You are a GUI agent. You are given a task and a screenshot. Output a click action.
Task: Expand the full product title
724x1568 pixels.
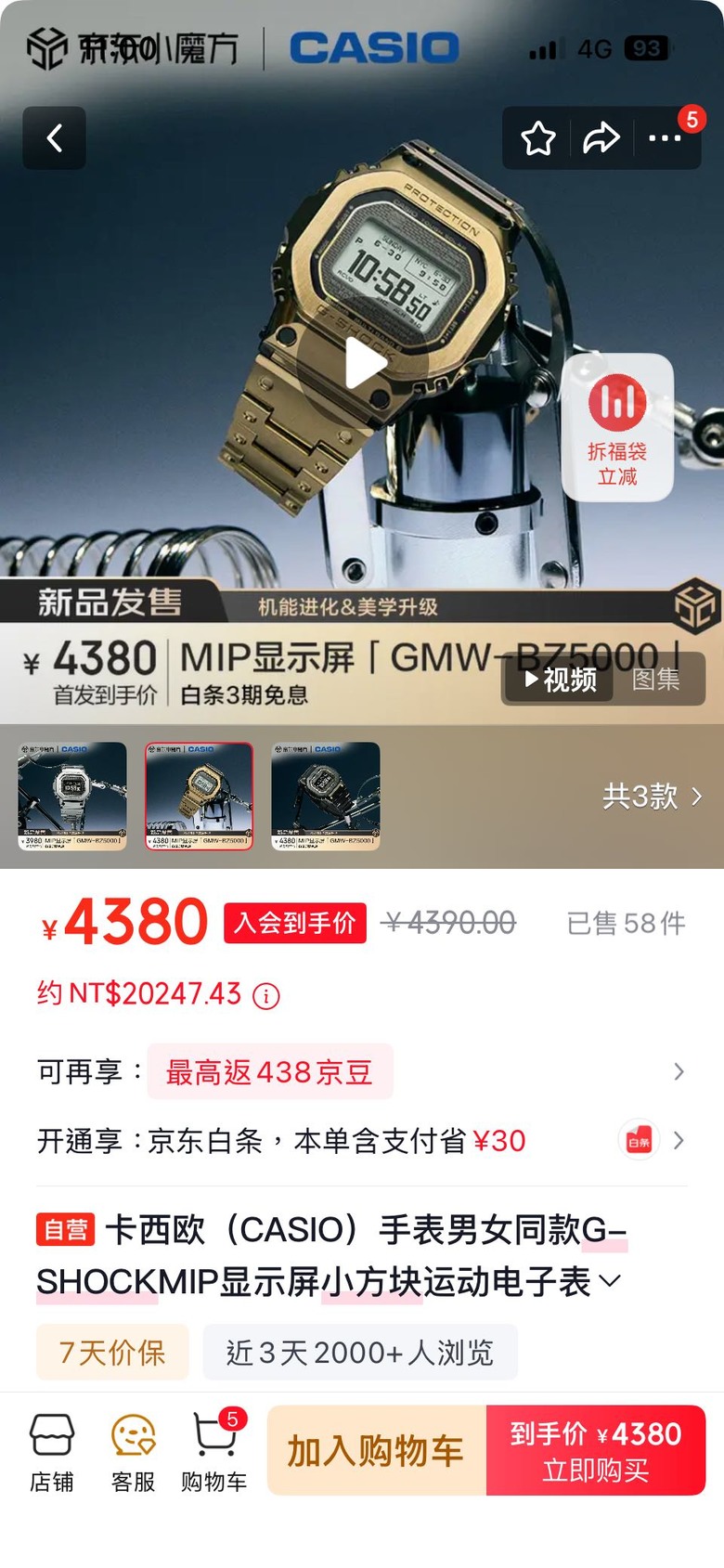(x=610, y=1281)
